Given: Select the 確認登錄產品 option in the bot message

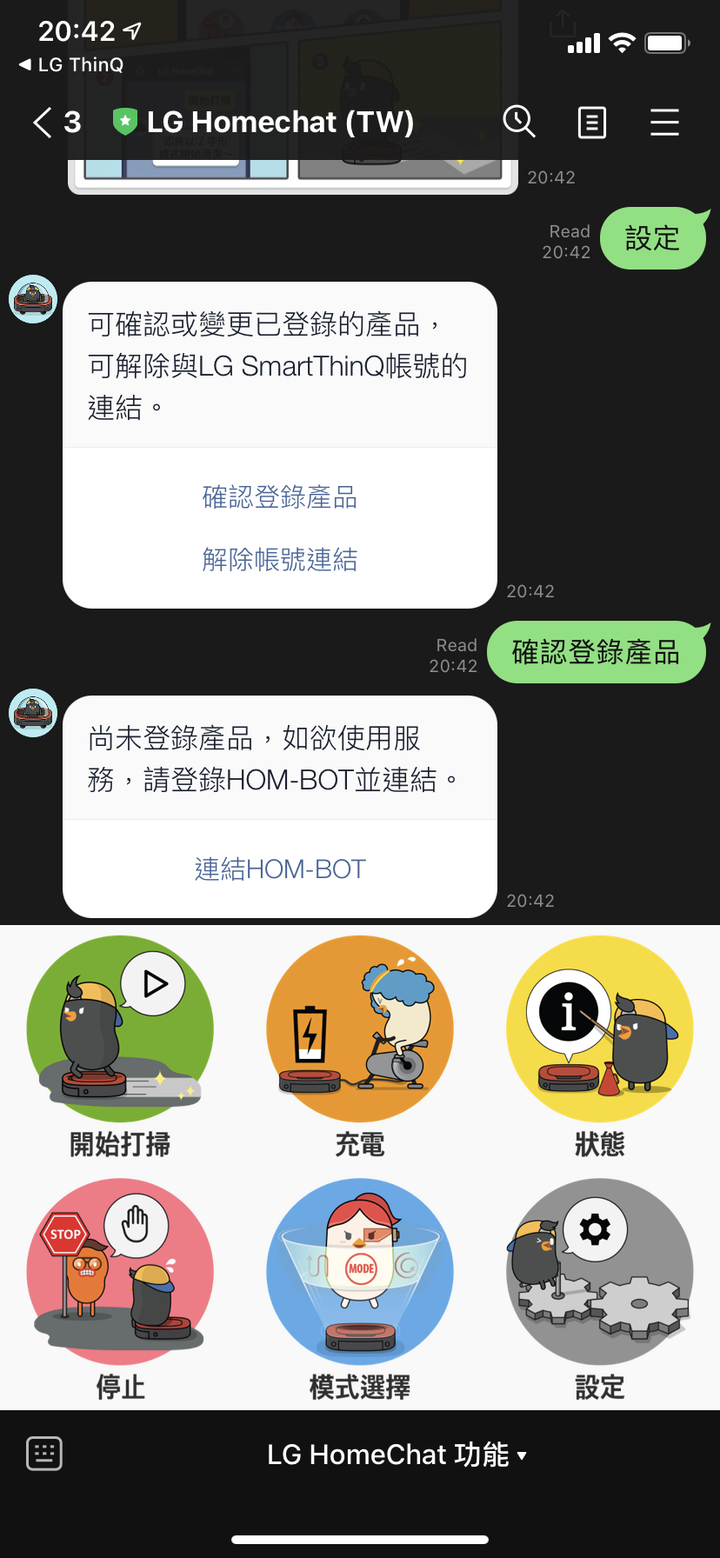Looking at the screenshot, I should [x=280, y=497].
